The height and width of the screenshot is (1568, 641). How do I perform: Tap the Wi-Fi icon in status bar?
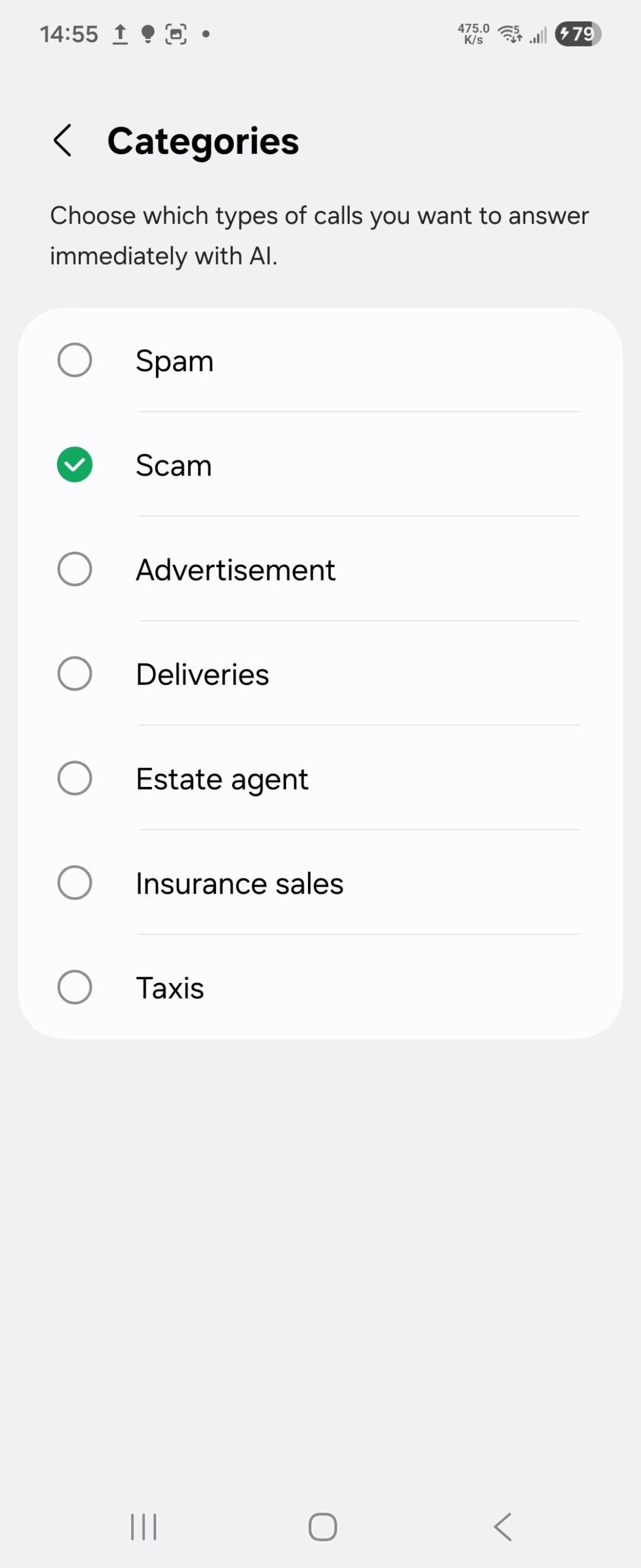[509, 34]
